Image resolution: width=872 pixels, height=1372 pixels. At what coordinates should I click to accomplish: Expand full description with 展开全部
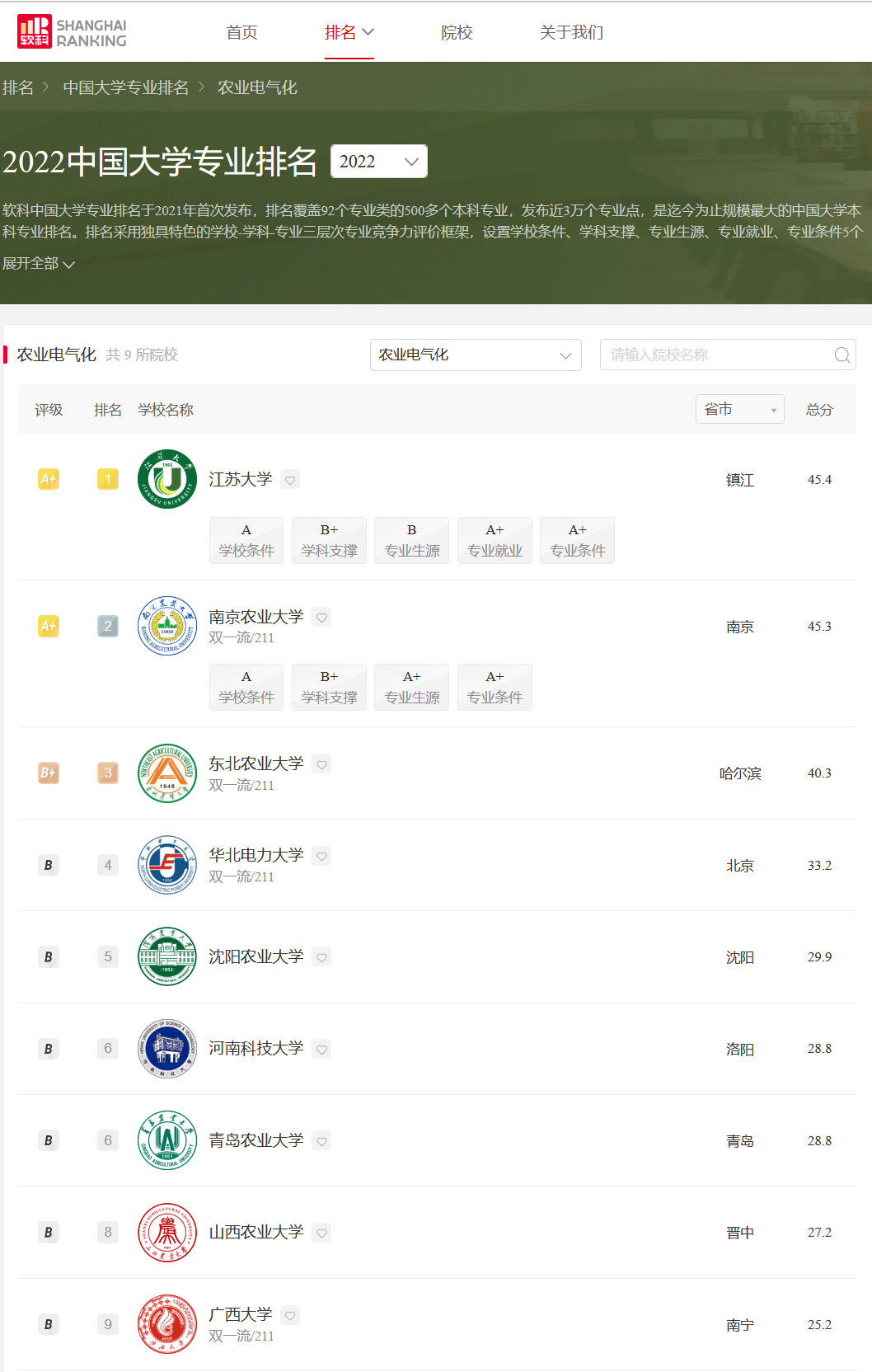click(39, 264)
